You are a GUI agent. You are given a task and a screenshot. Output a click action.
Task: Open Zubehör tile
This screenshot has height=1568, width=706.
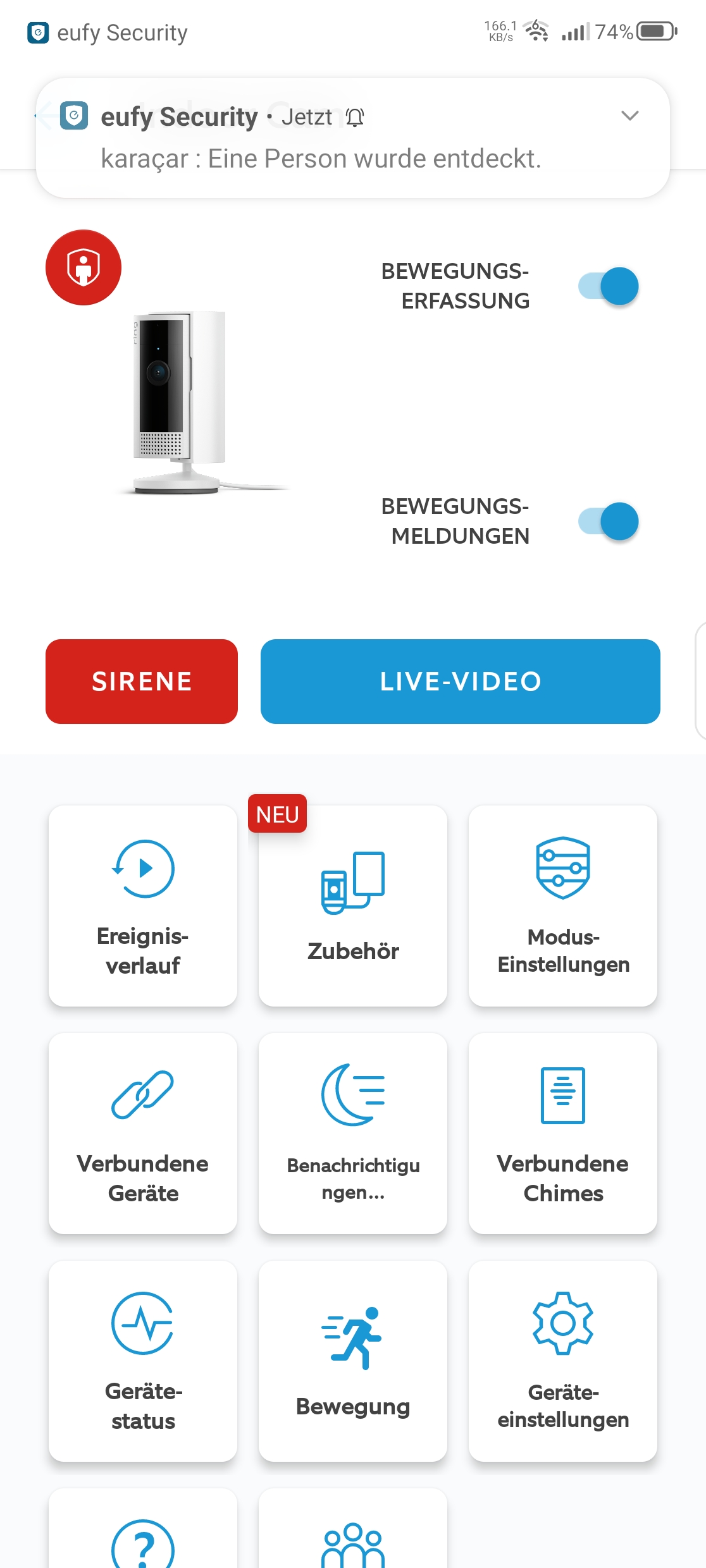click(353, 905)
